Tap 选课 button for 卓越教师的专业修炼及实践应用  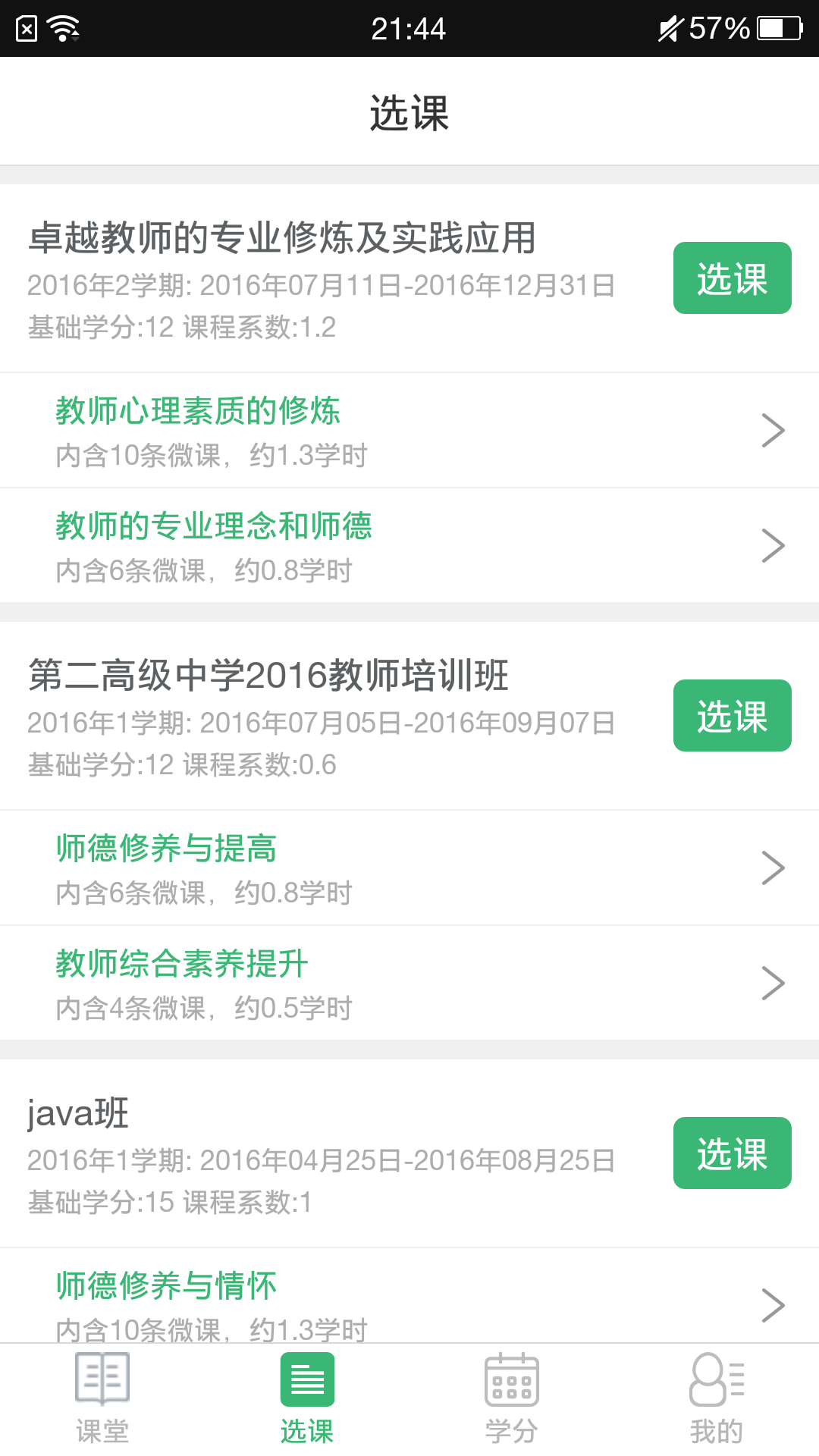click(732, 278)
